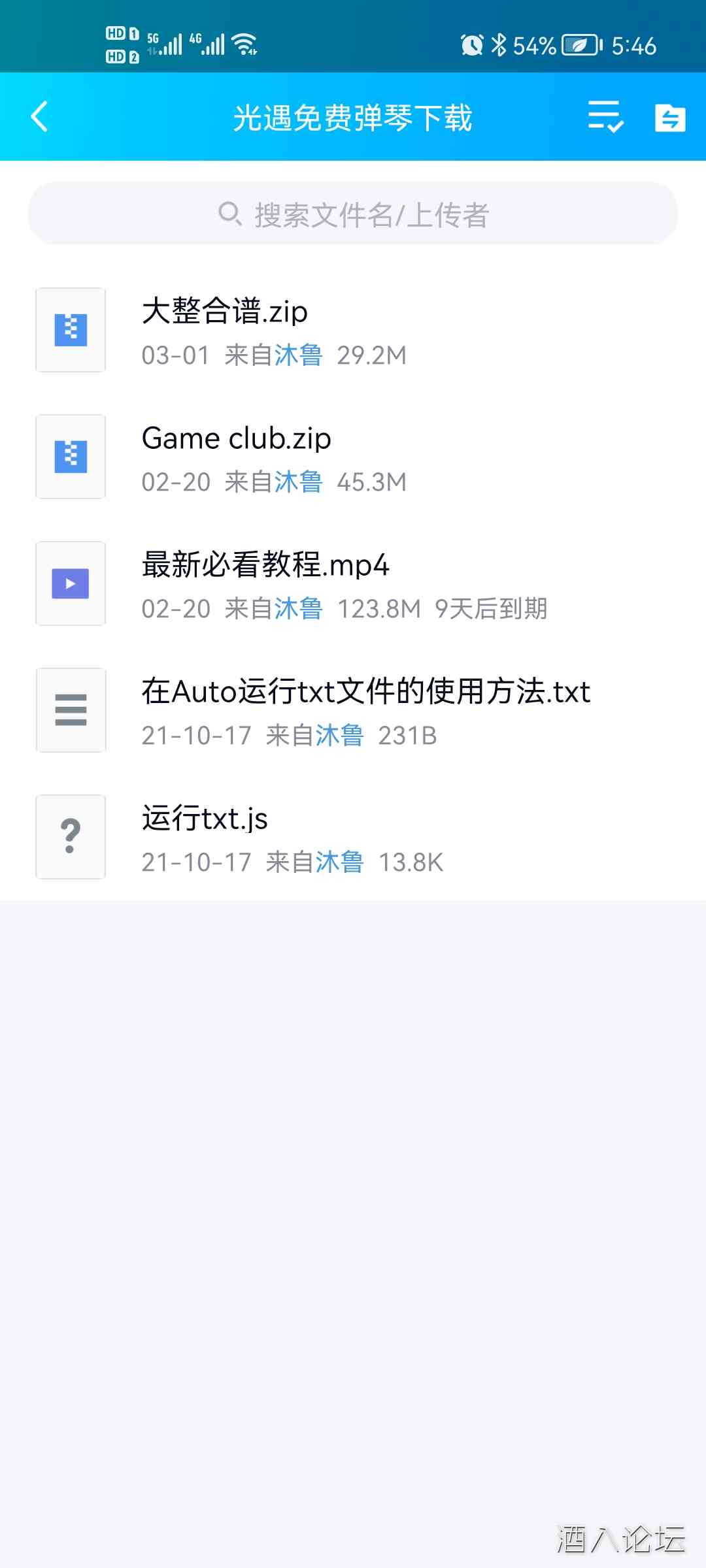Open Game club.zip file entry
This screenshot has width=706, height=1568.
click(237, 438)
